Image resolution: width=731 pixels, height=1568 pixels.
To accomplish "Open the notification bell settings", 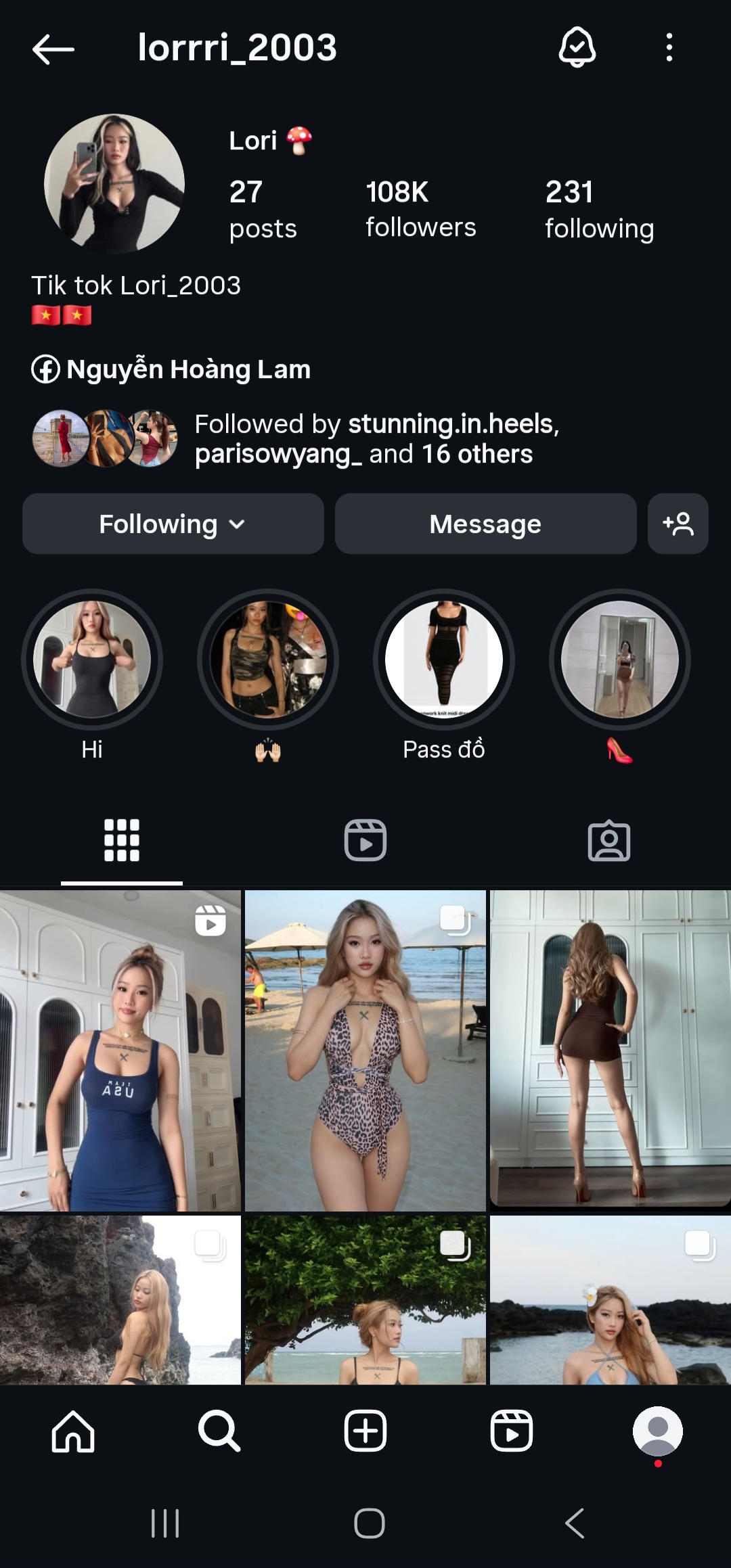I will pyautogui.click(x=577, y=47).
